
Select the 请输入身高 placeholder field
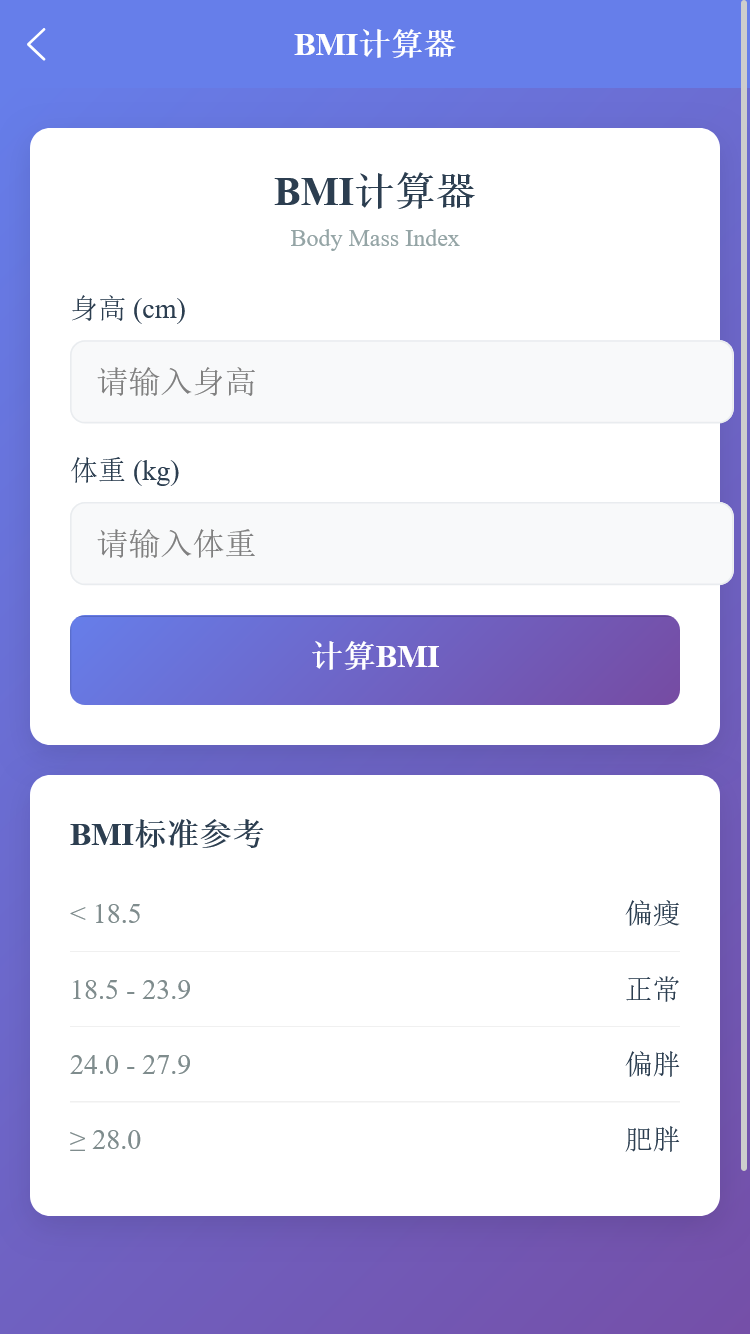pyautogui.click(x=400, y=382)
